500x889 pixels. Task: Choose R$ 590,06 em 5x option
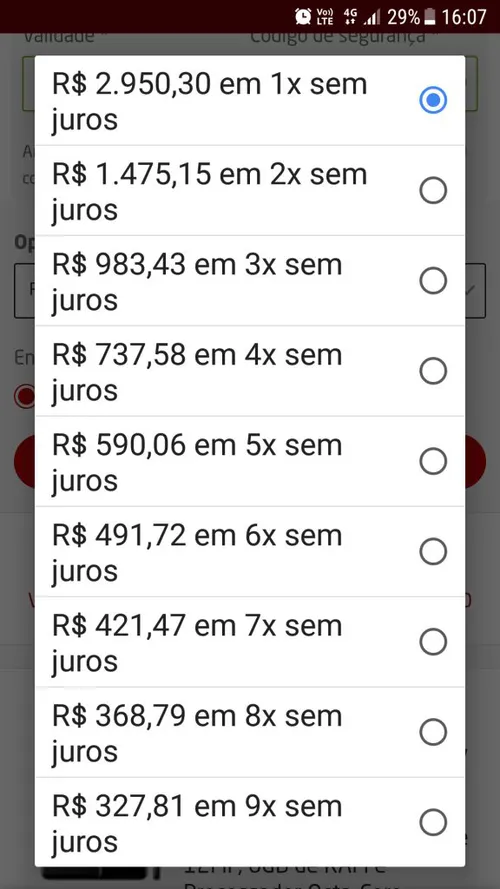250,461
